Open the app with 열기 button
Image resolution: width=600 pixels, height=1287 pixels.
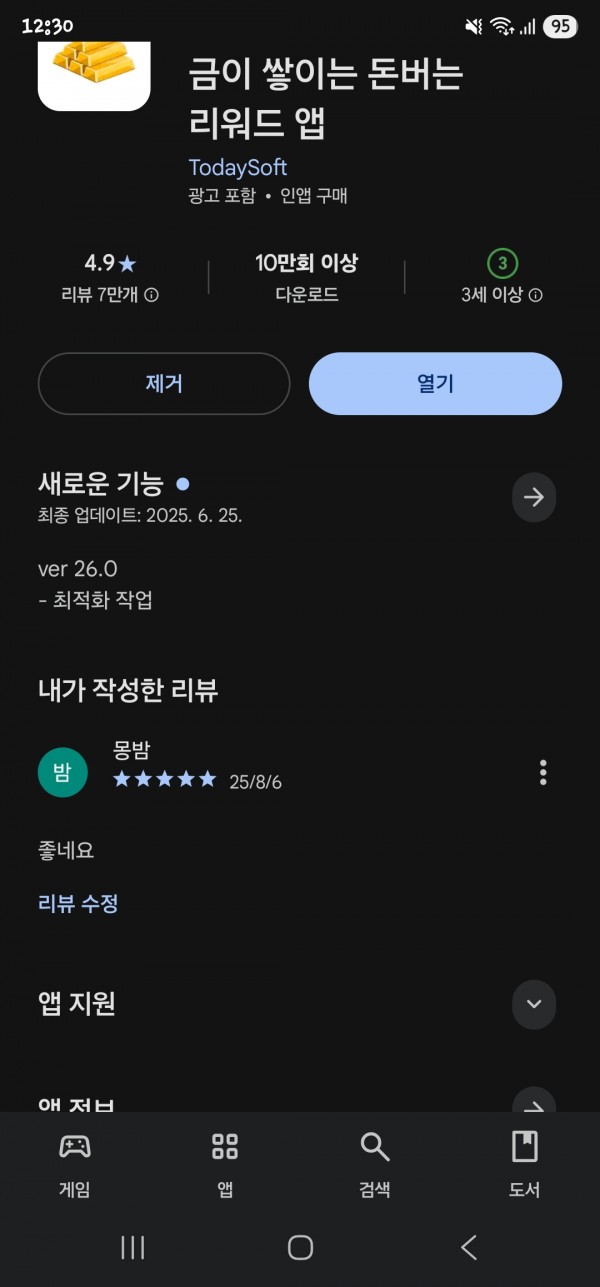435,383
